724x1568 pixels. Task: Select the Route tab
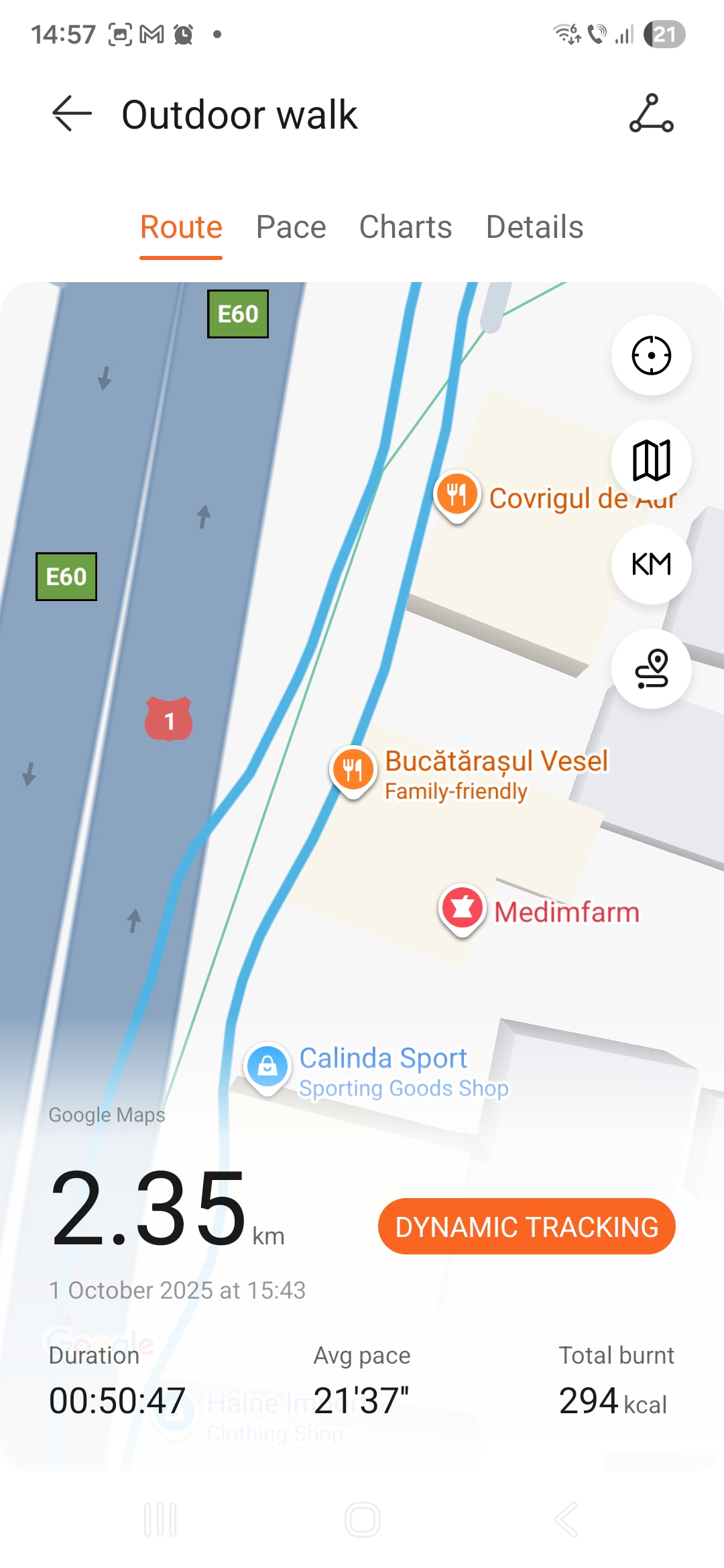click(181, 227)
